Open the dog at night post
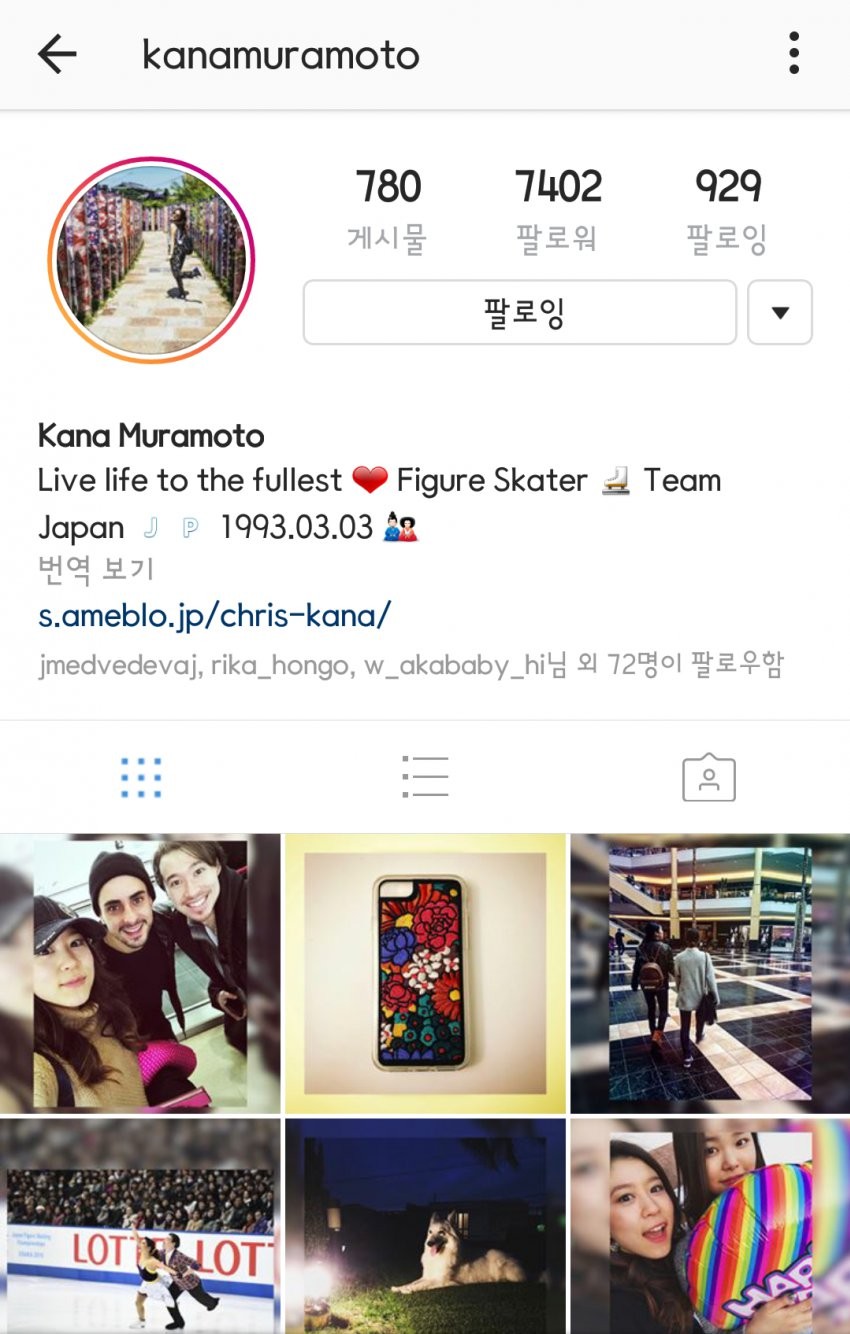 pos(425,1226)
